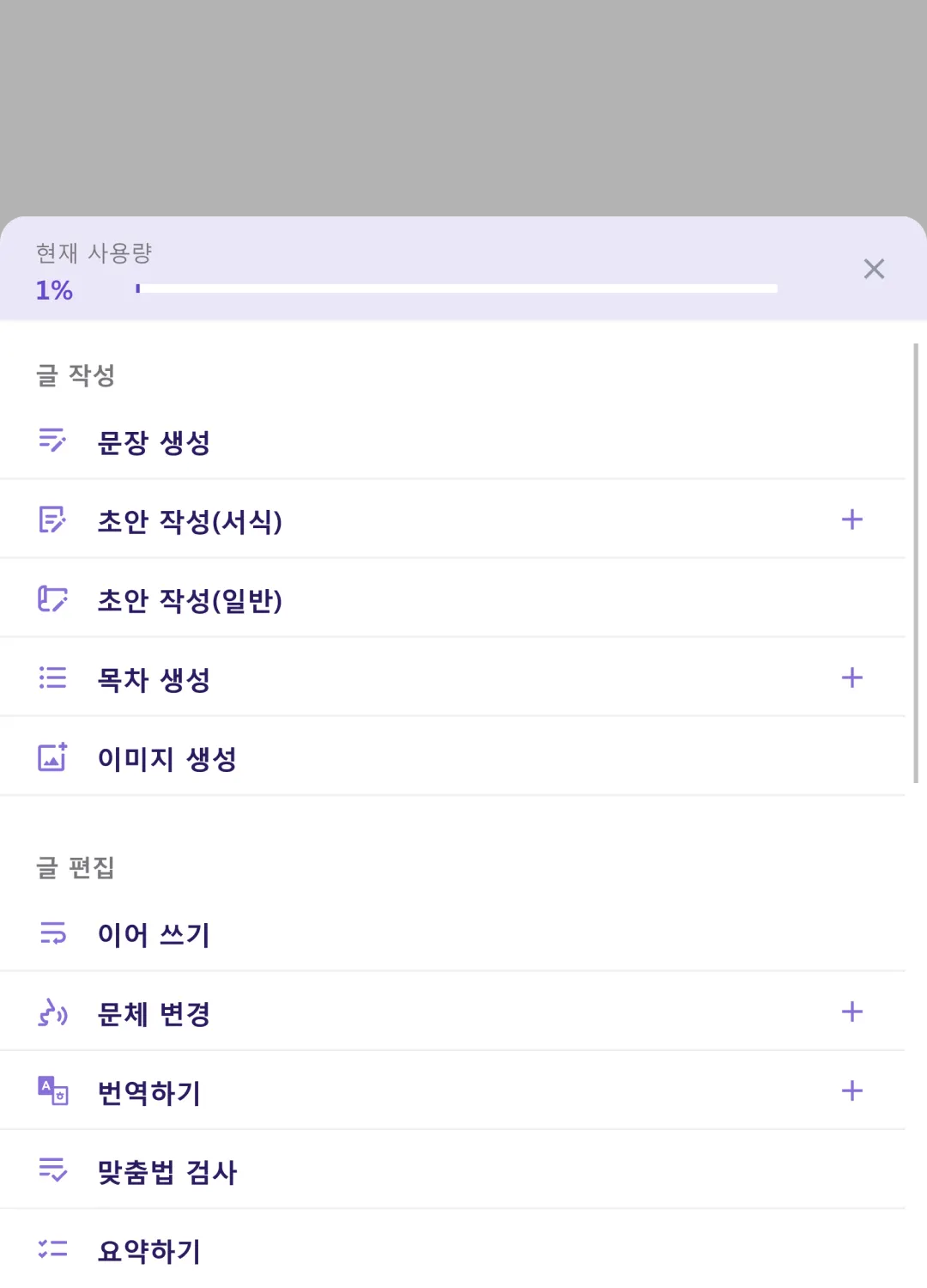Select 문장 생성 option
Viewport: 927px width, 1288px height.
(154, 442)
